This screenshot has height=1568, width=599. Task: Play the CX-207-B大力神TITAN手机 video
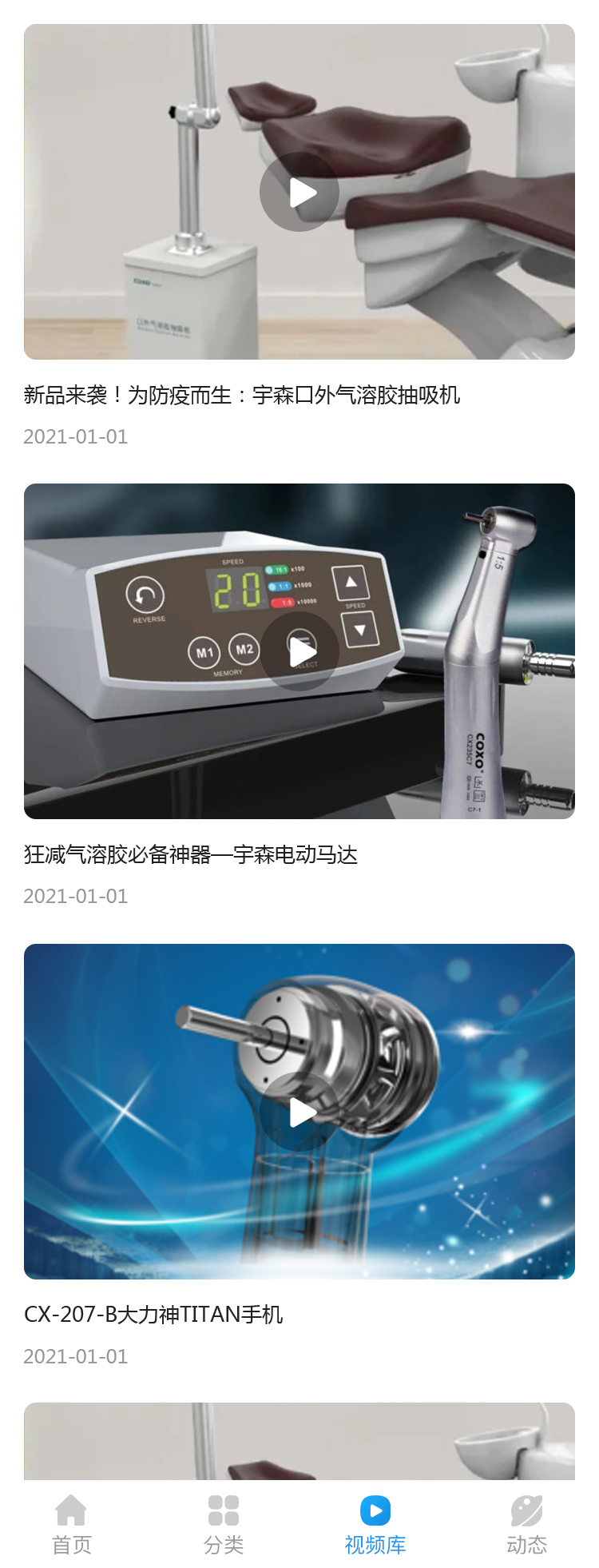click(x=299, y=1111)
